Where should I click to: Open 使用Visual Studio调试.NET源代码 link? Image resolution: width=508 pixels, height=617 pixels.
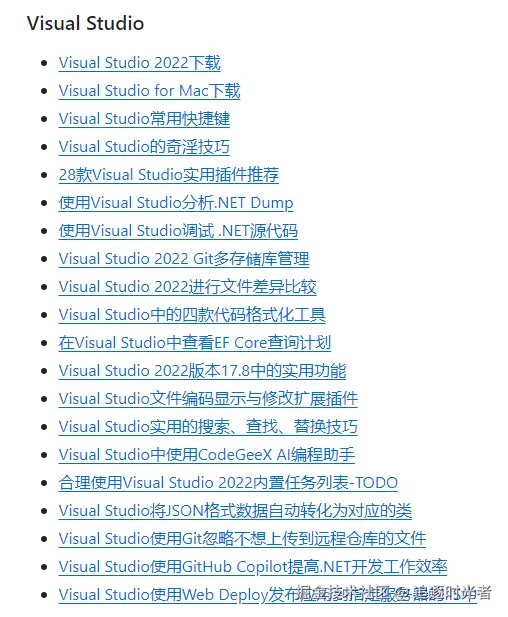178,231
